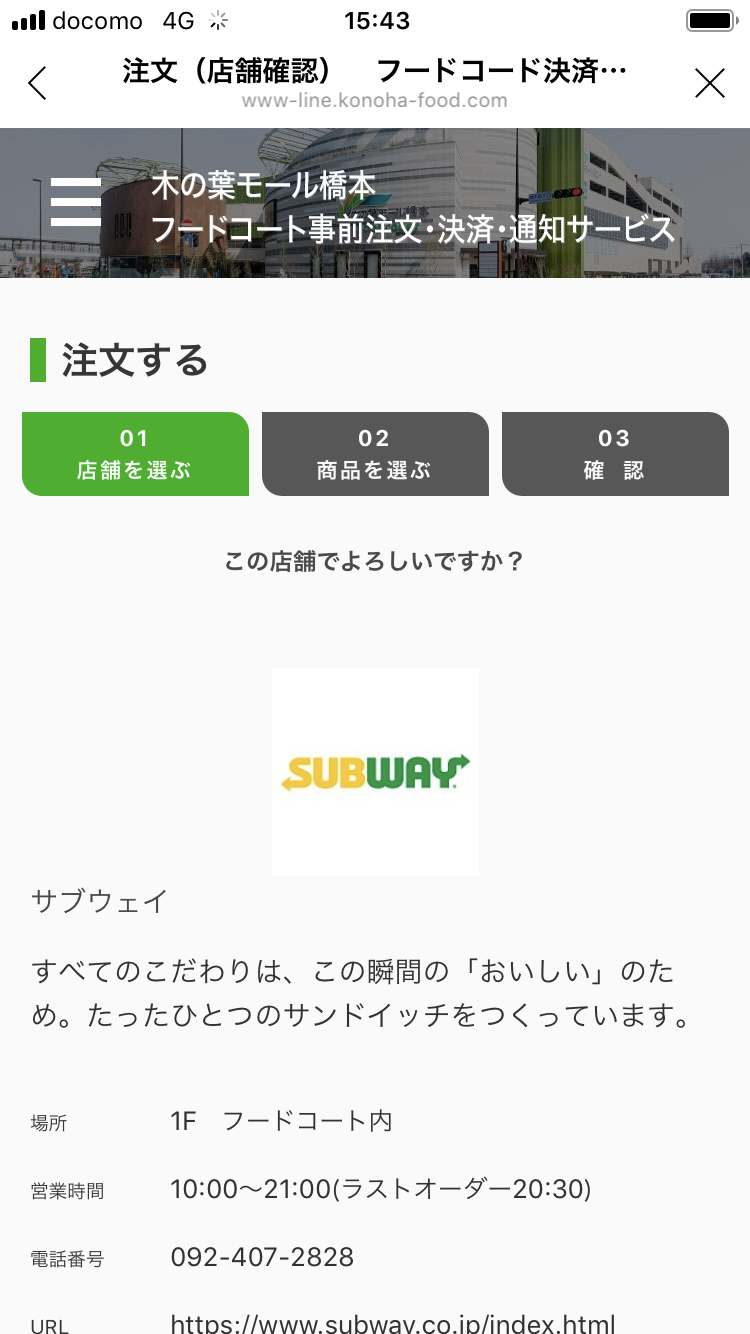Viewport: 750px width, 1334px height.
Task: Call phone number 092-407-2828
Action: click(262, 1256)
